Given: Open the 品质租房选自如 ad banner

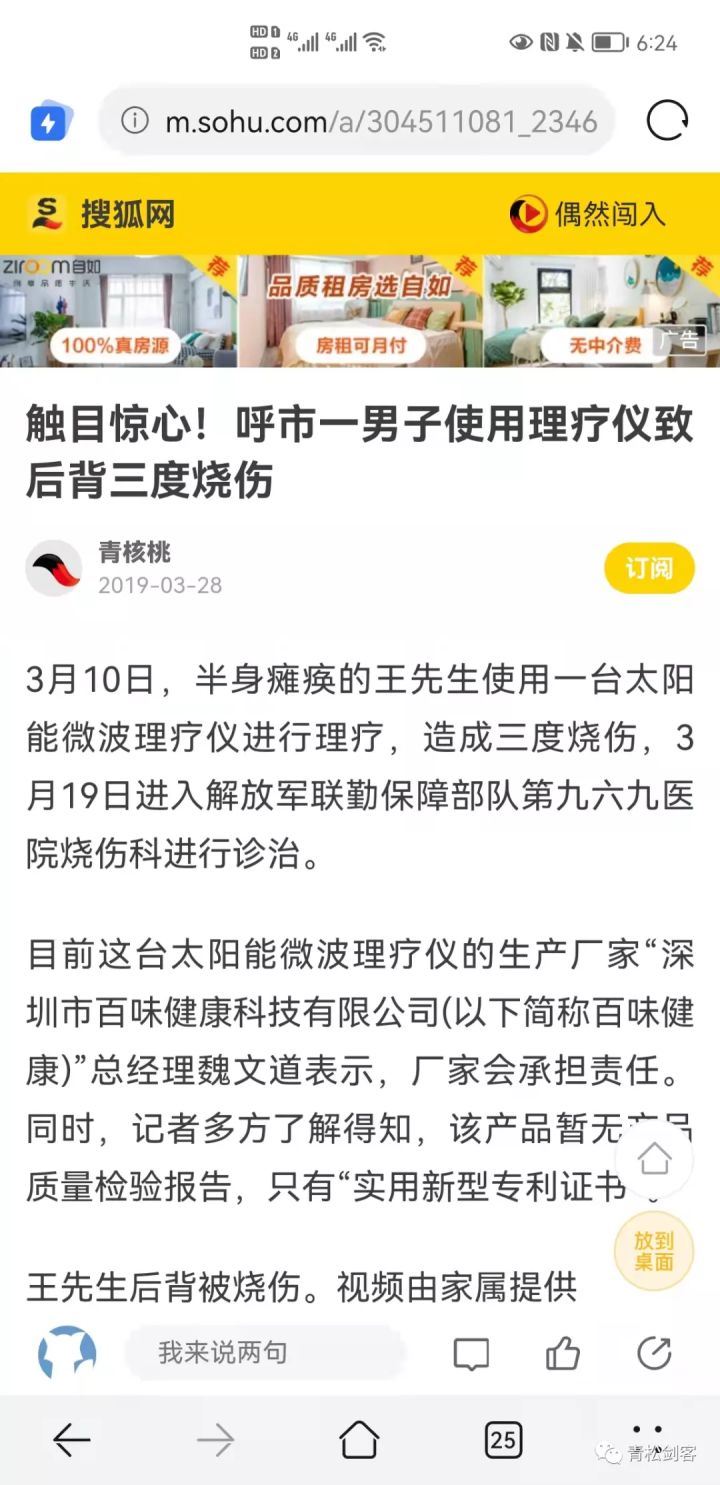Looking at the screenshot, I should [x=360, y=312].
